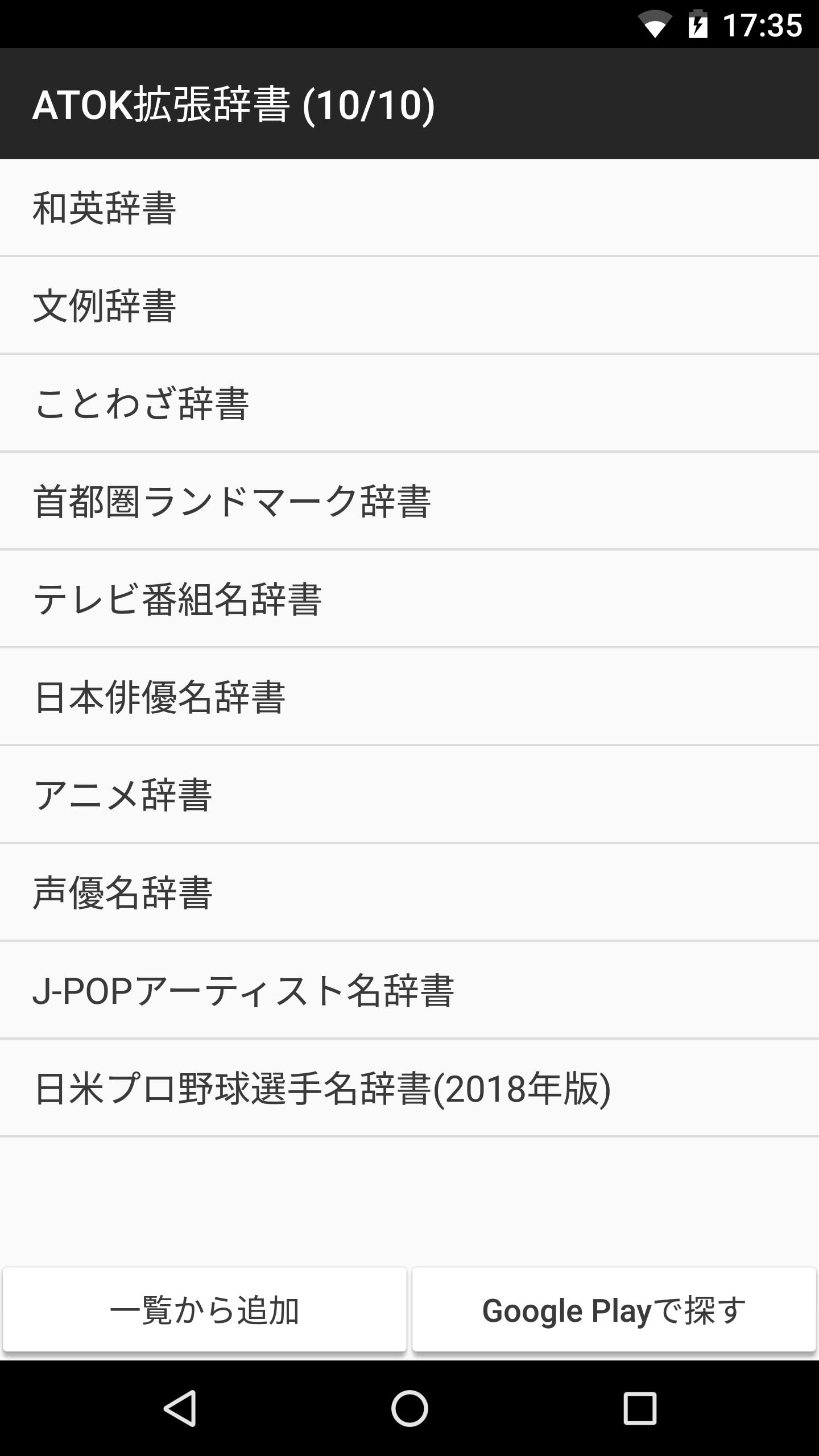Open ことわざ辞書 from the list
Viewport: 819px width, 1456px height.
(x=409, y=404)
